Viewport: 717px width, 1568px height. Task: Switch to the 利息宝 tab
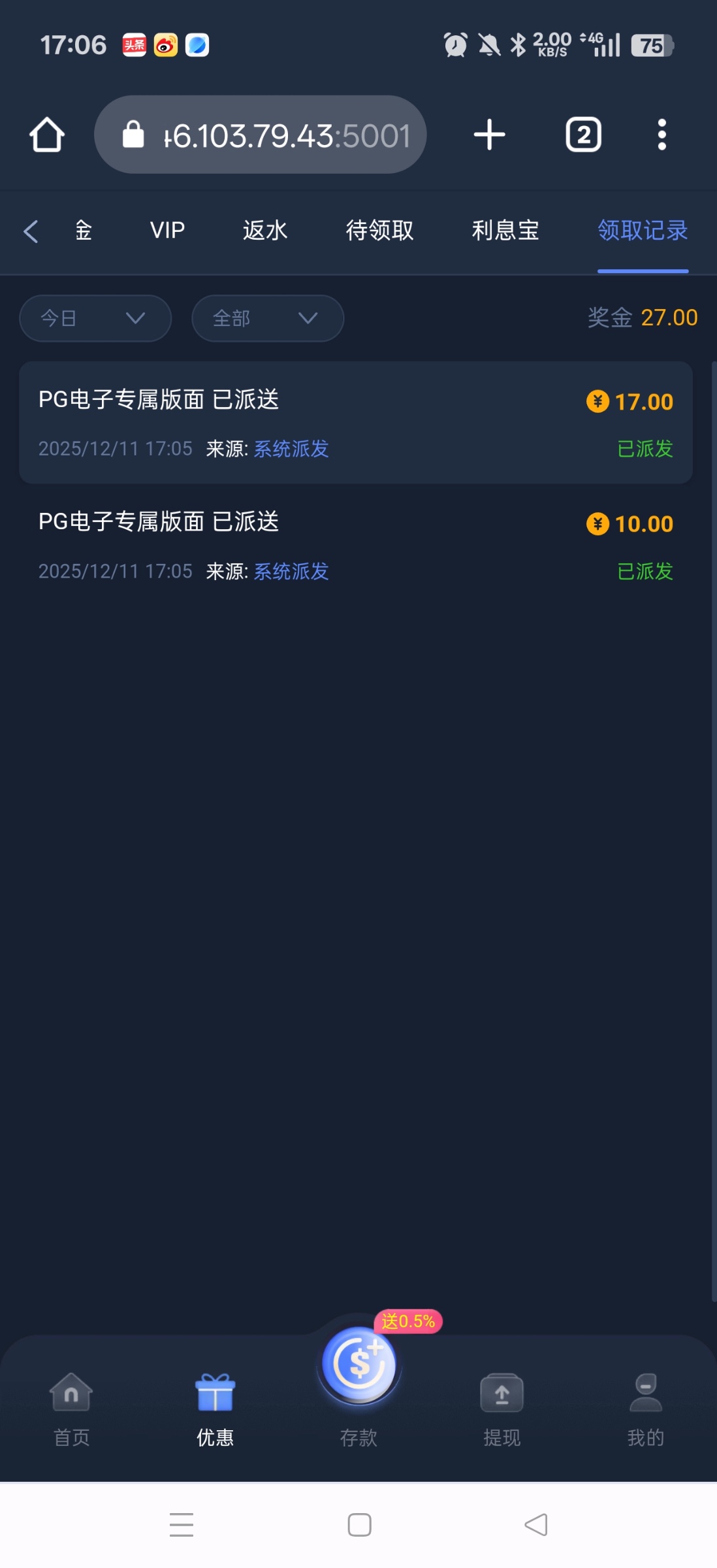[505, 231]
